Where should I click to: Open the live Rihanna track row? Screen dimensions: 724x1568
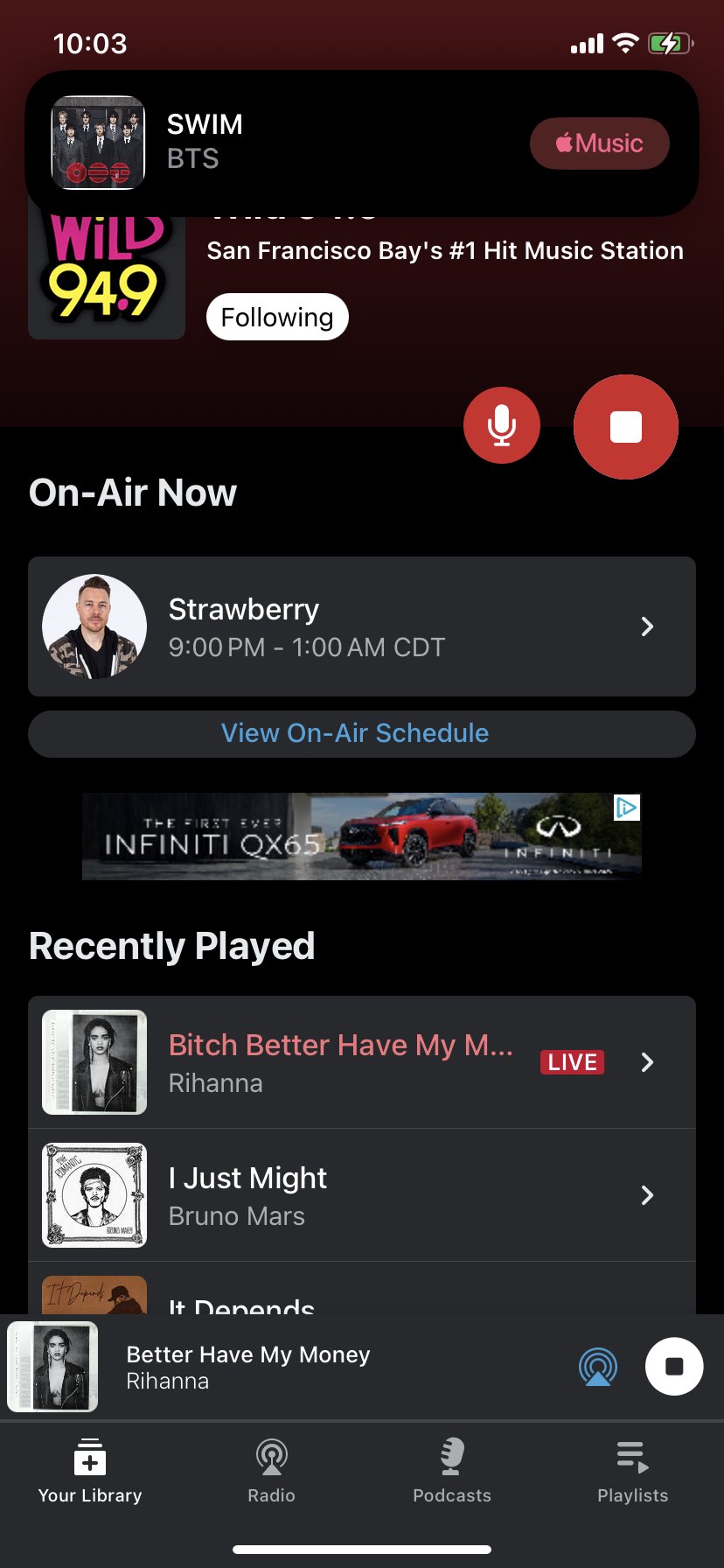[362, 1062]
